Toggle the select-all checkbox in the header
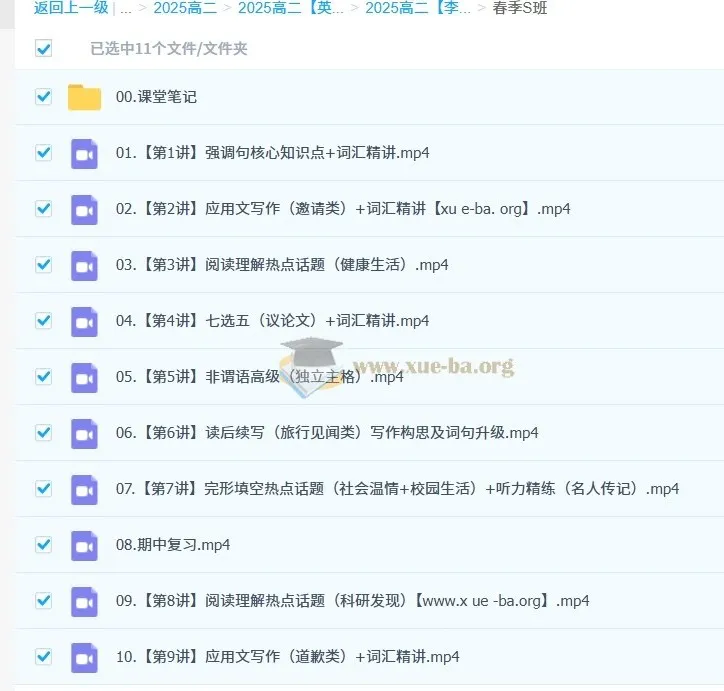This screenshot has width=724, height=691. (x=43, y=48)
